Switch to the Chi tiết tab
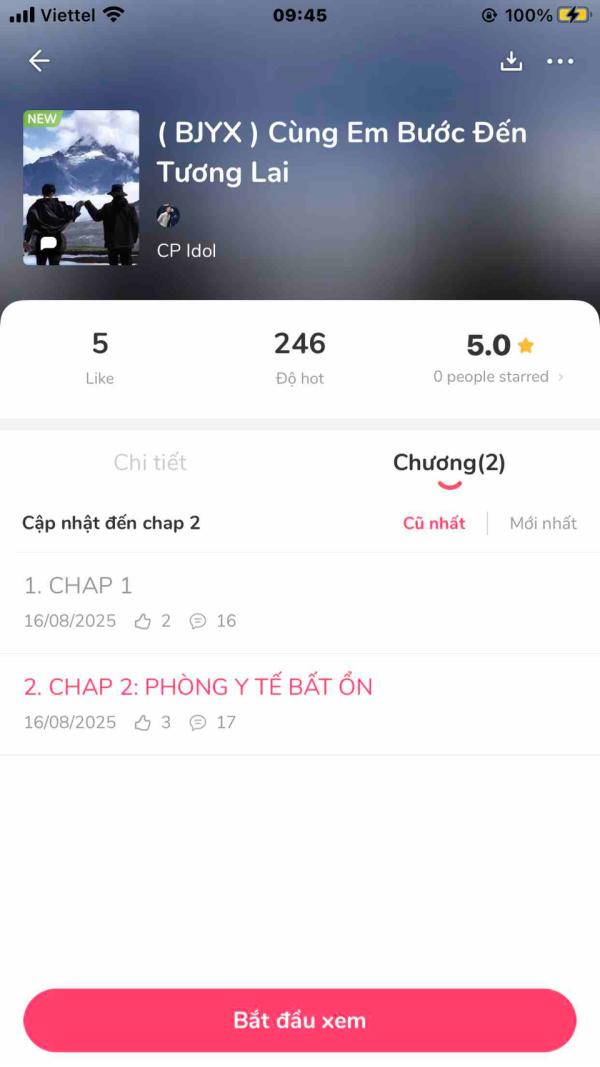 pos(150,463)
